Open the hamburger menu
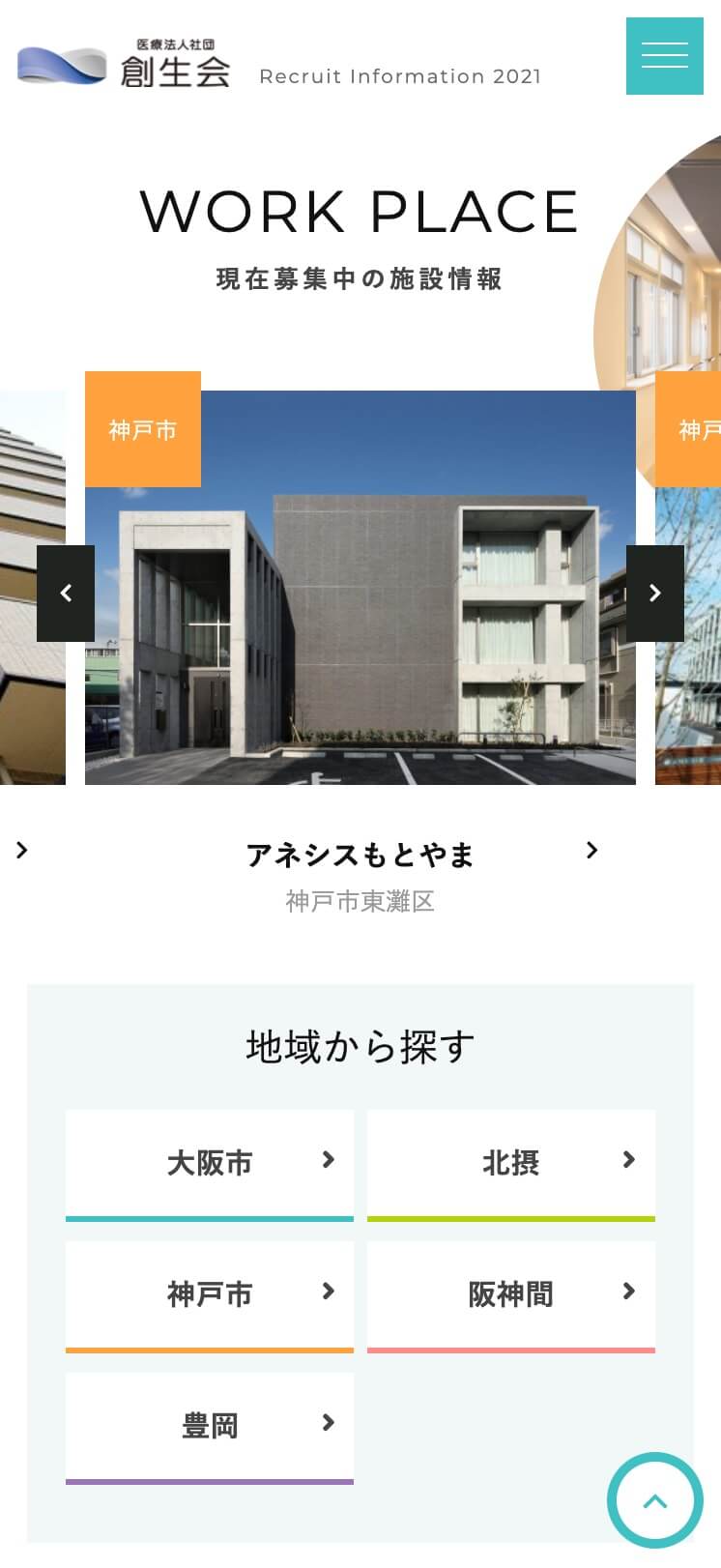 tap(664, 56)
